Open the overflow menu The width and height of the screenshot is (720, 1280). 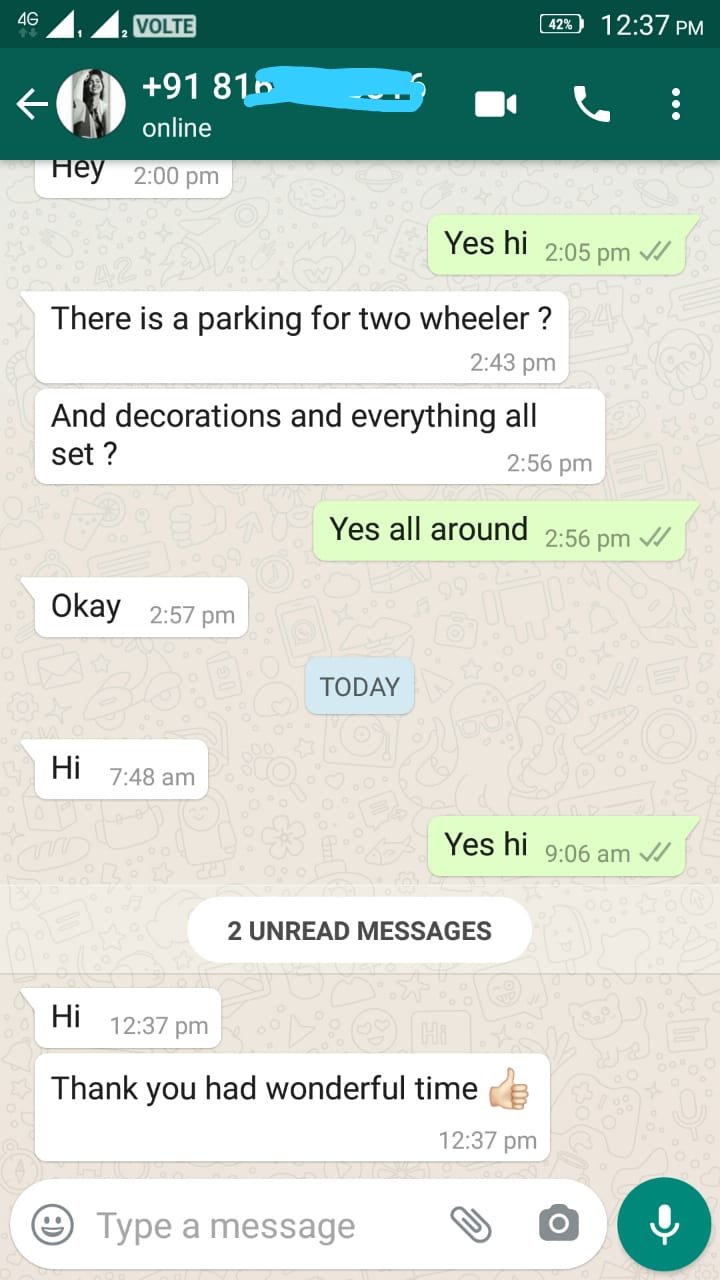pos(676,104)
